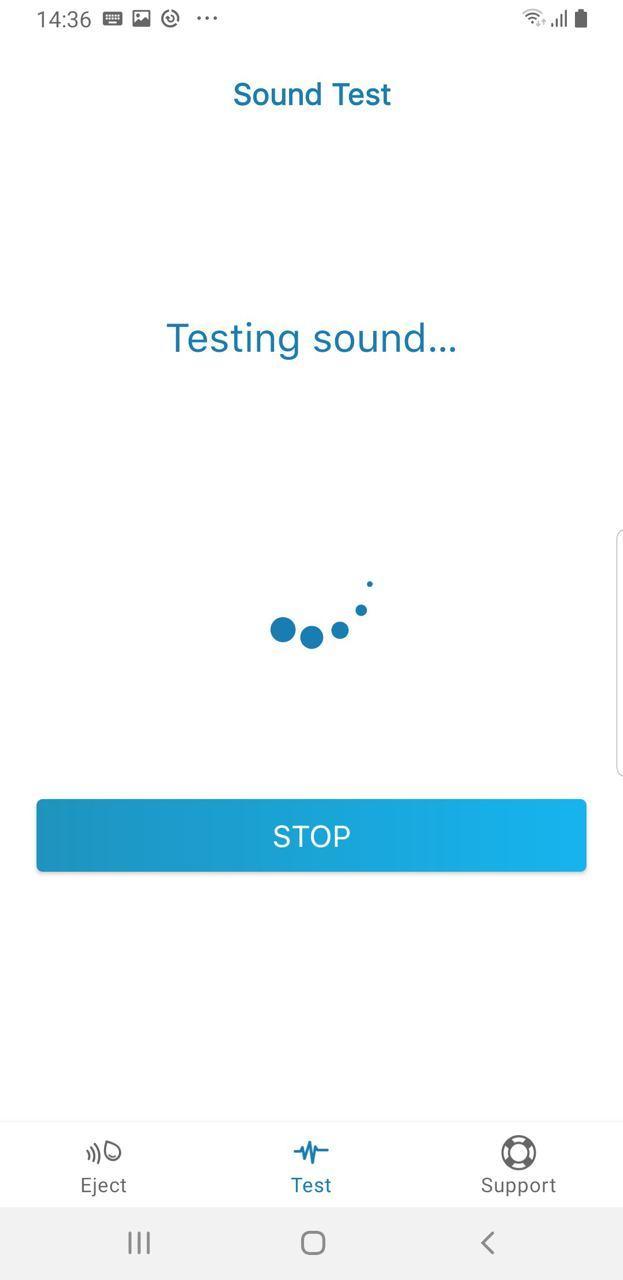Open the Support tab
The height and width of the screenshot is (1280, 623).
point(518,1166)
